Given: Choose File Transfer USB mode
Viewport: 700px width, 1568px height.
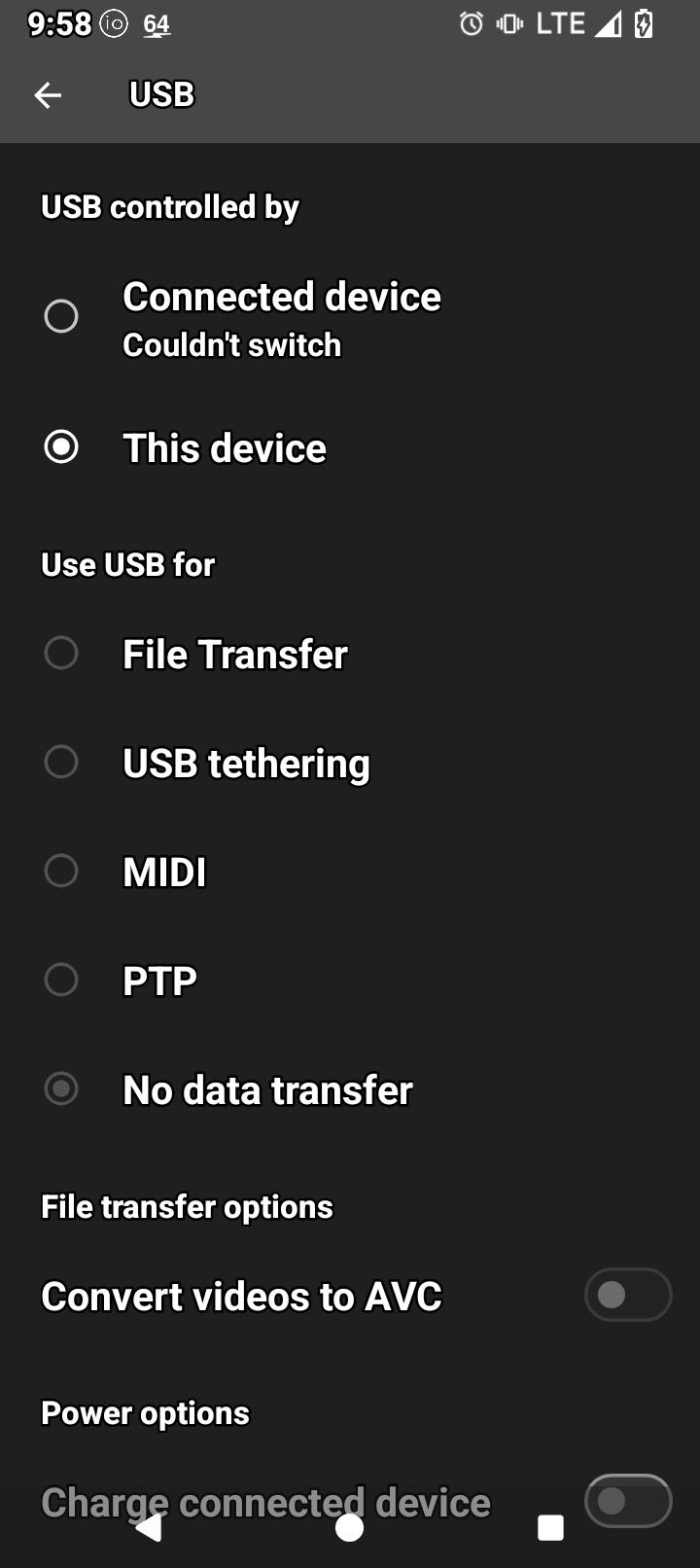Looking at the screenshot, I should [61, 654].
